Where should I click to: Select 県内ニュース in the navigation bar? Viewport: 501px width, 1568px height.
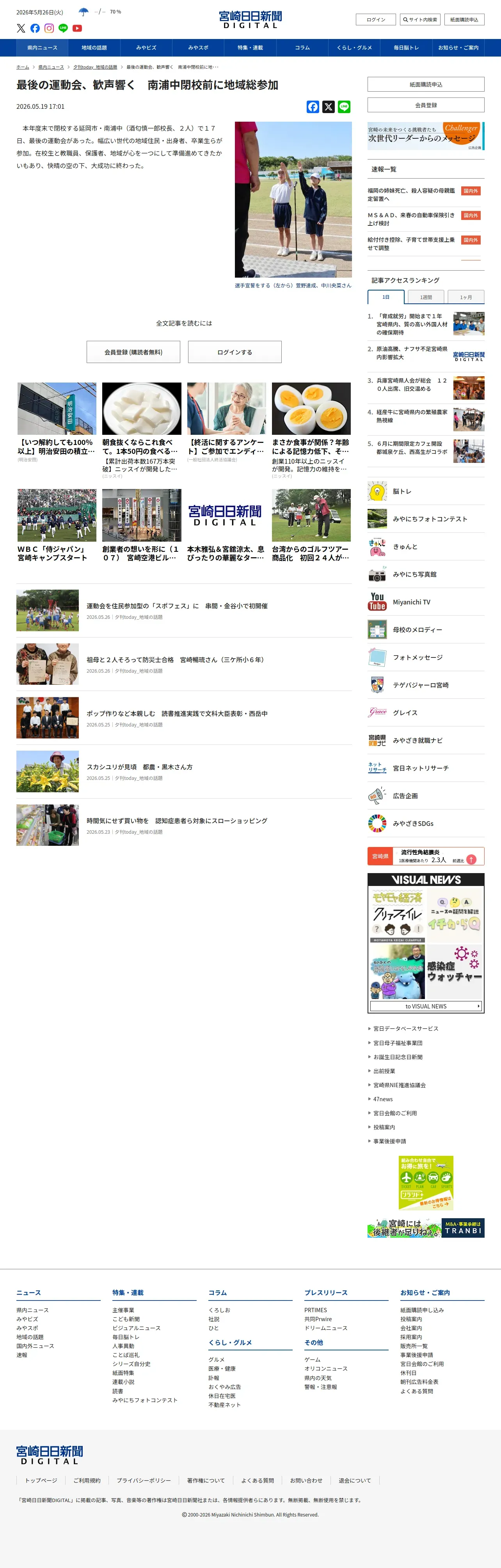point(43,48)
